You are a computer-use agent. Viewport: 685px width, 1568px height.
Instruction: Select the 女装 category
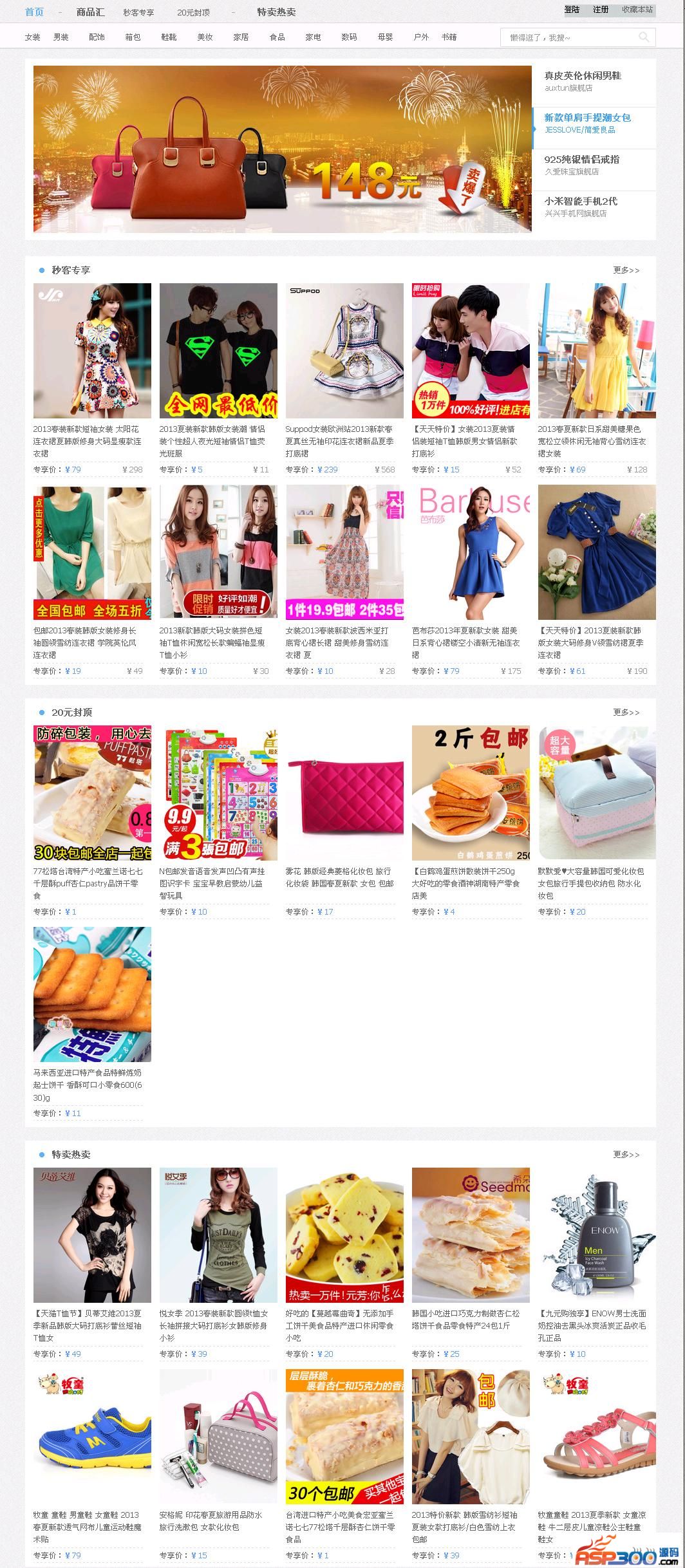click(32, 37)
